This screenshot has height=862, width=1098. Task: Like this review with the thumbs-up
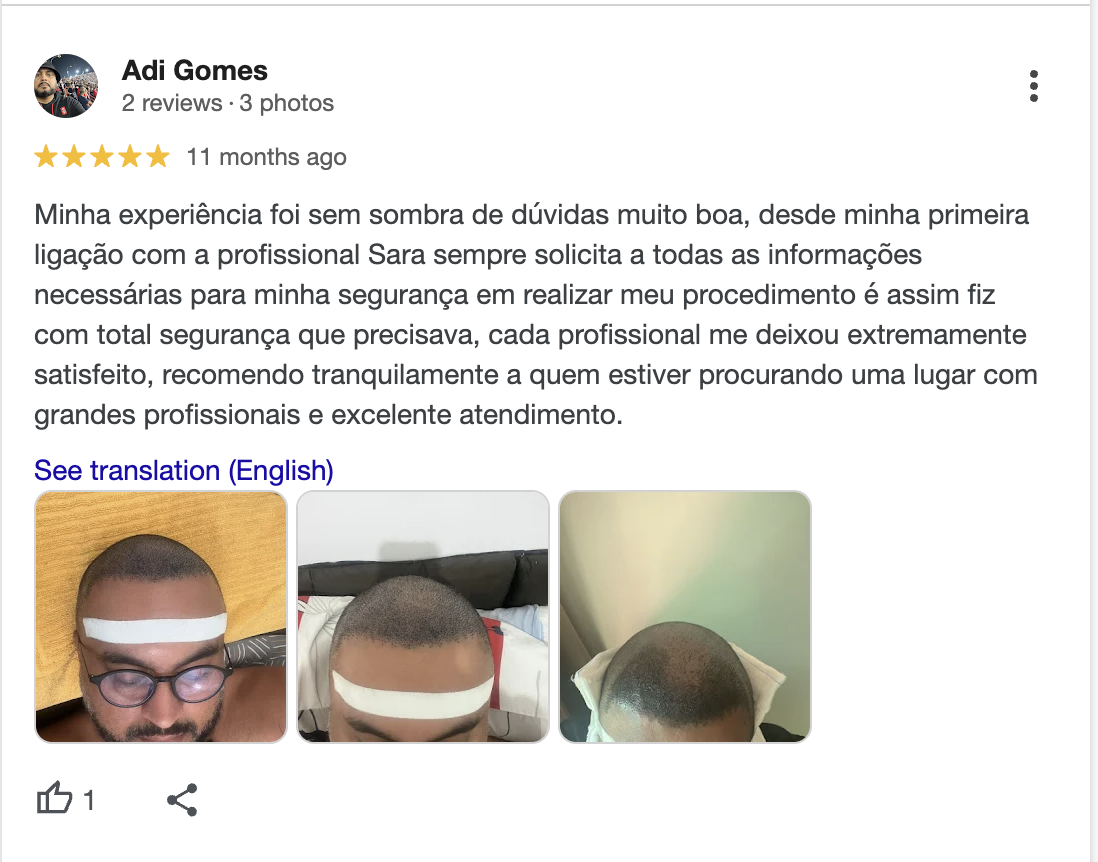point(55,799)
